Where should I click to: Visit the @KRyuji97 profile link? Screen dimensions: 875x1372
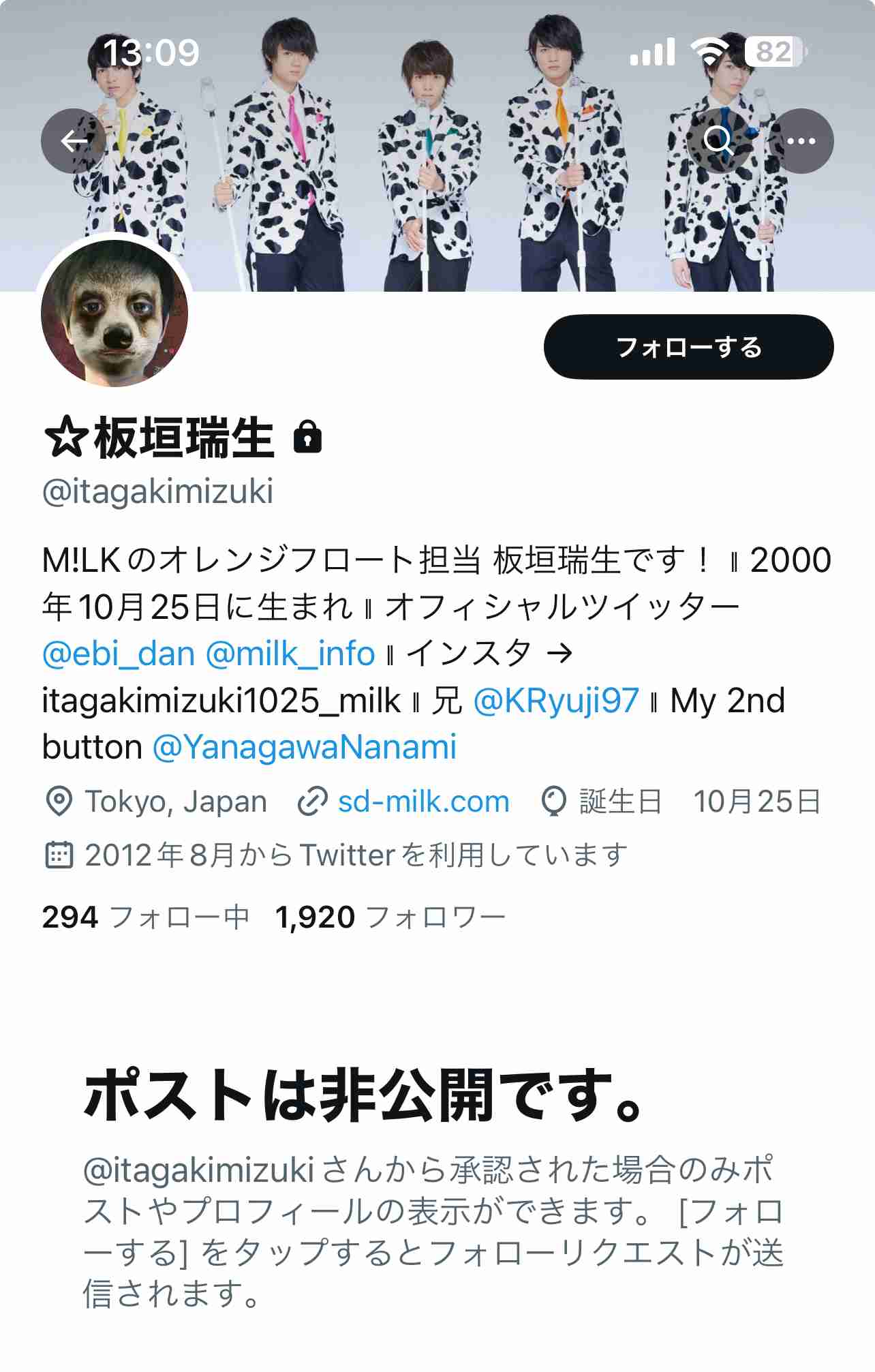click(x=556, y=701)
